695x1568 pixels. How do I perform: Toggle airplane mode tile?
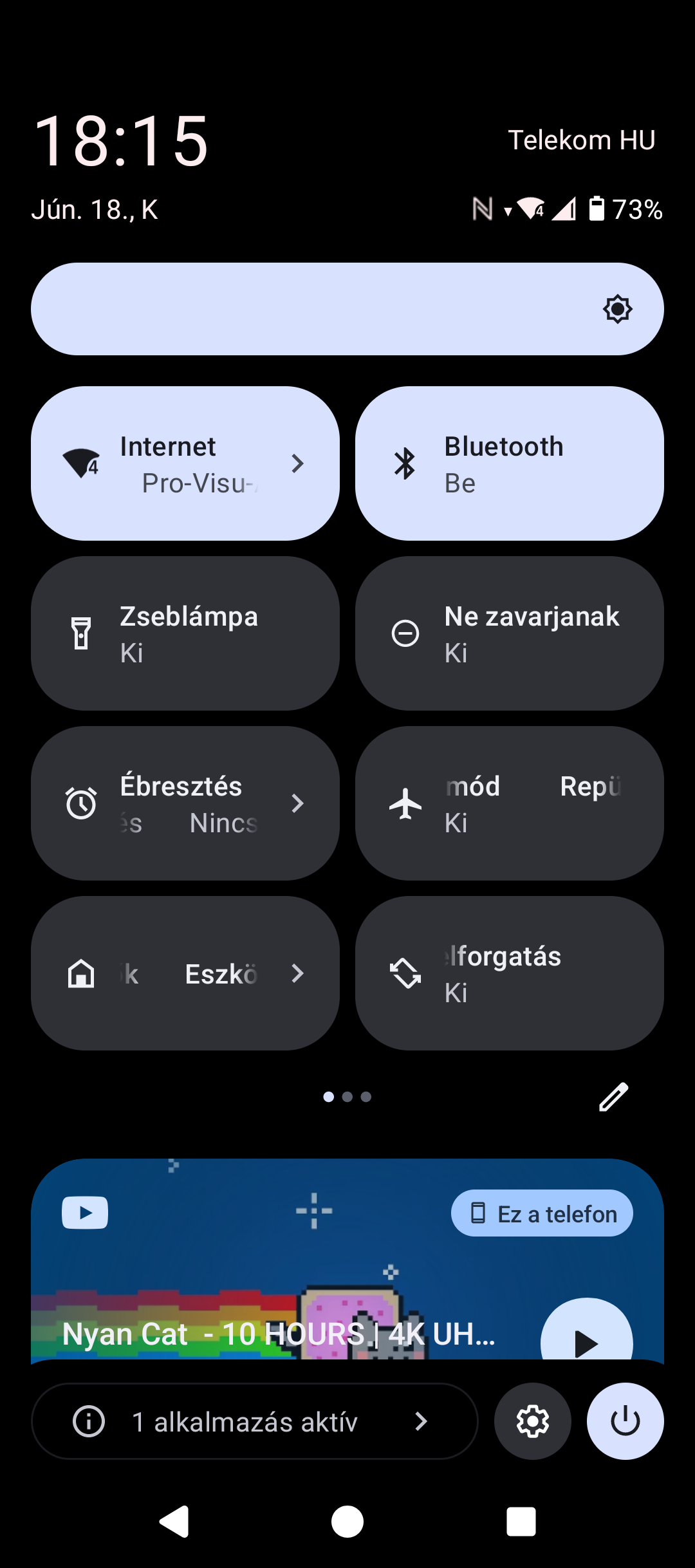click(x=510, y=803)
